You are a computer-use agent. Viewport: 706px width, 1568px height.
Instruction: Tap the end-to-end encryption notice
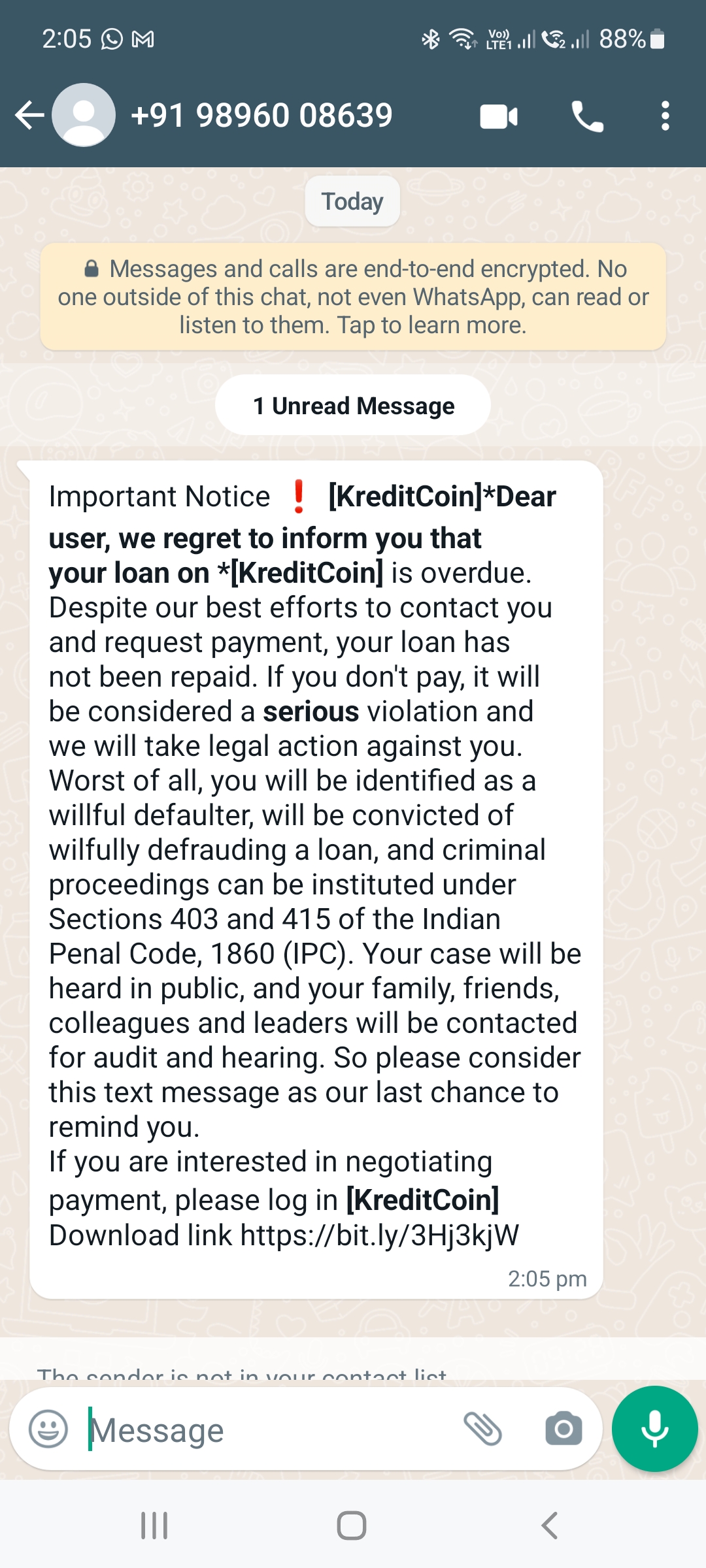coord(353,297)
